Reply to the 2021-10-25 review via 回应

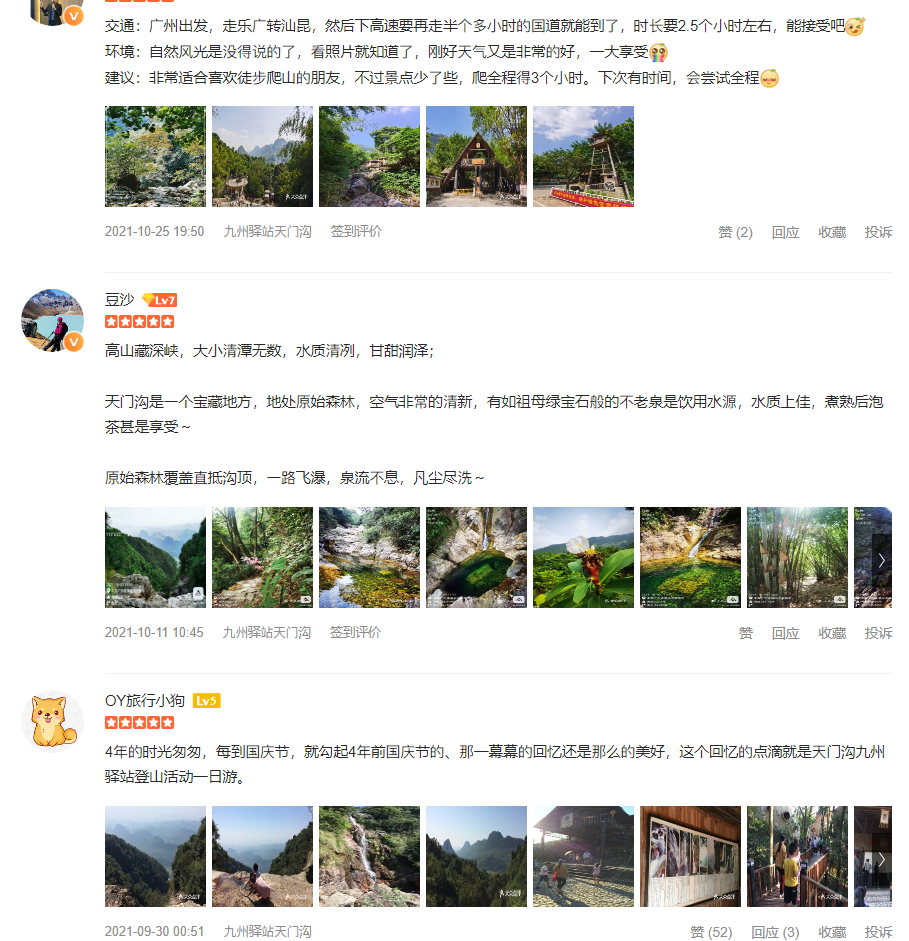point(785,232)
